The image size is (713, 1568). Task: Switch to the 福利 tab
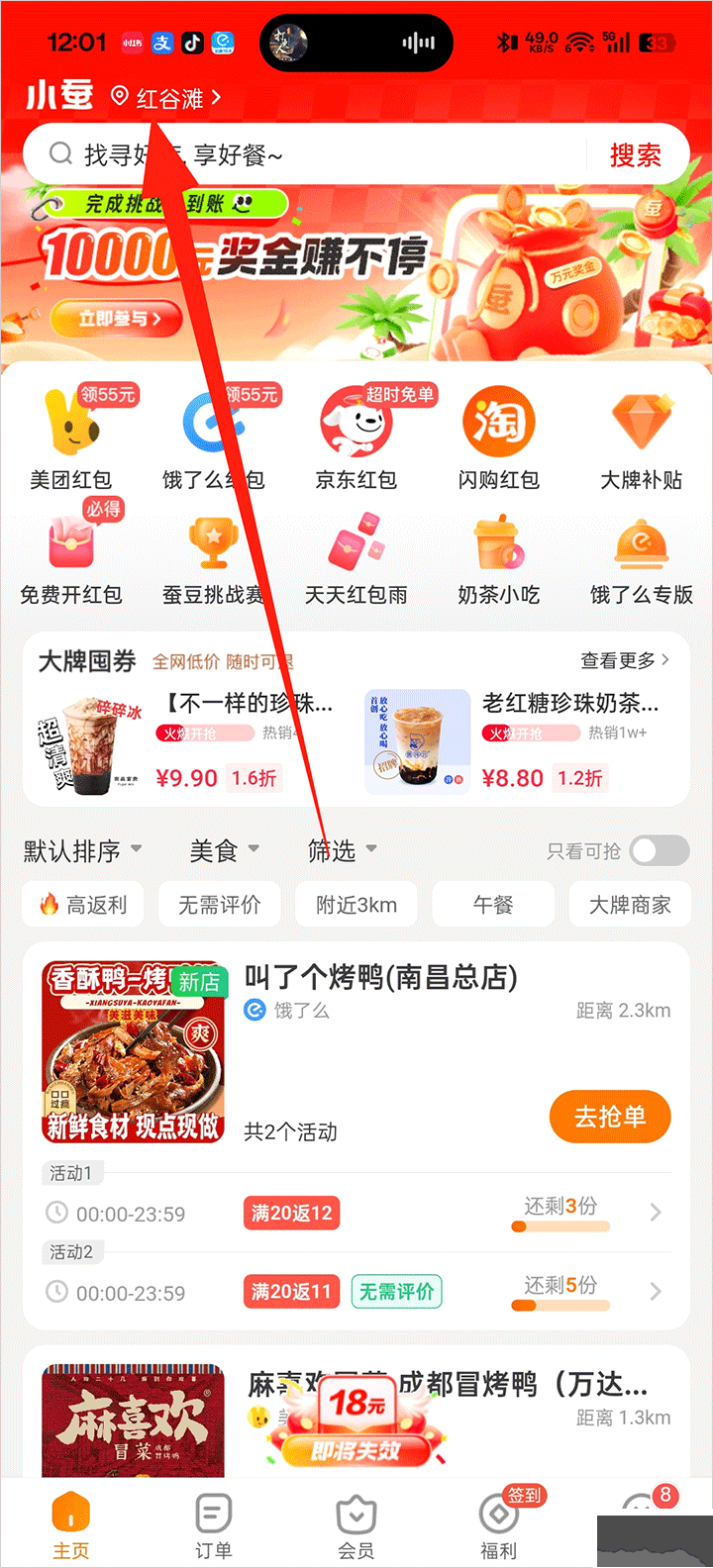click(x=498, y=1525)
